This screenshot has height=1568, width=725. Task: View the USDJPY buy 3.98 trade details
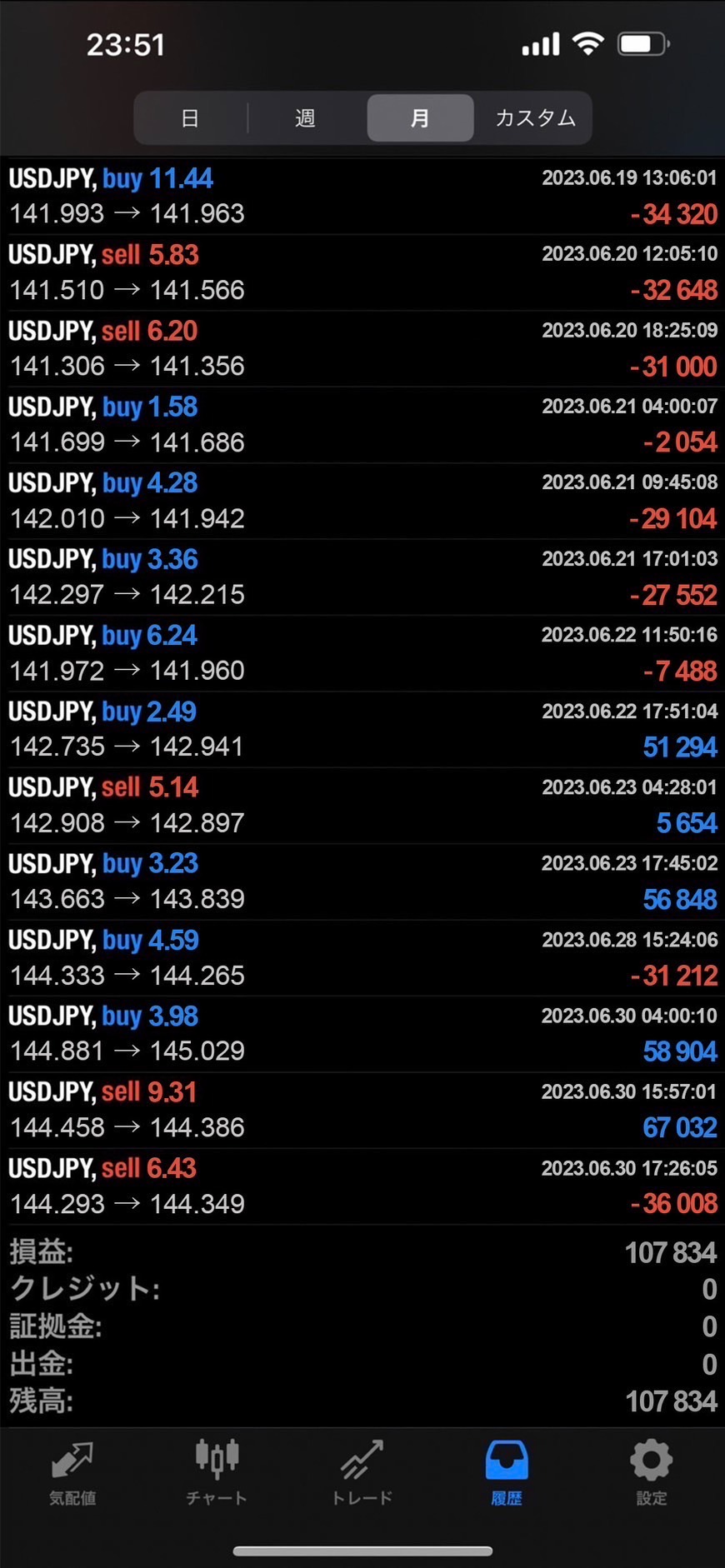pyautogui.click(x=362, y=1034)
